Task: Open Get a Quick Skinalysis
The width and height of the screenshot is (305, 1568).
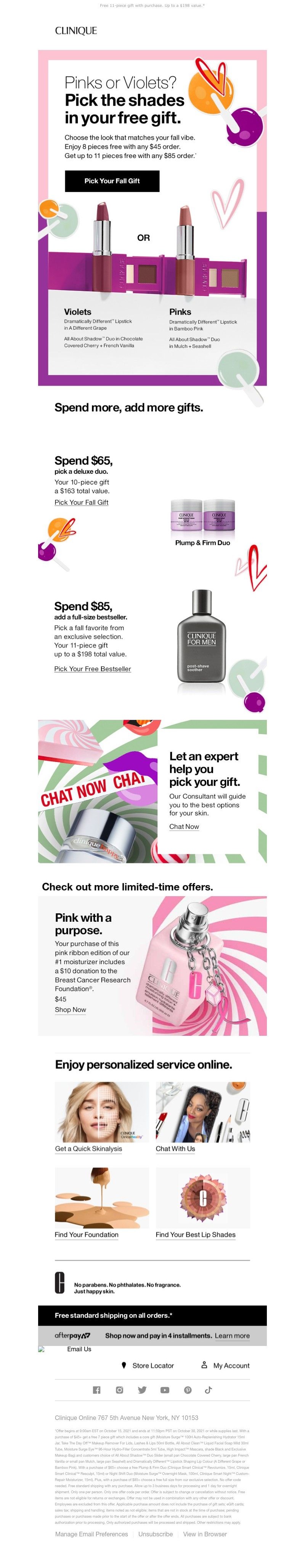Action: click(88, 1149)
